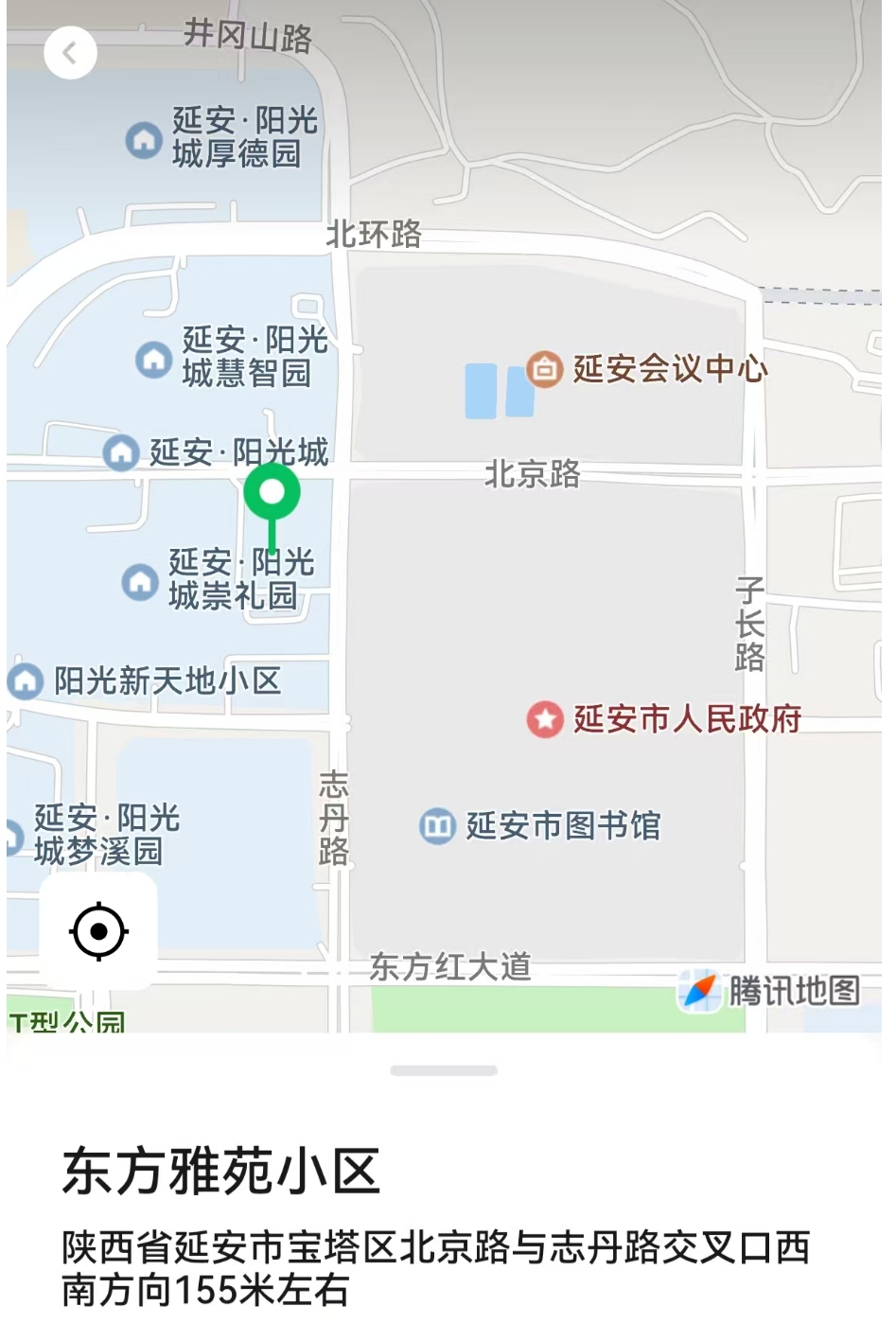
Task: Tap the green location pin marker
Action: 272,494
